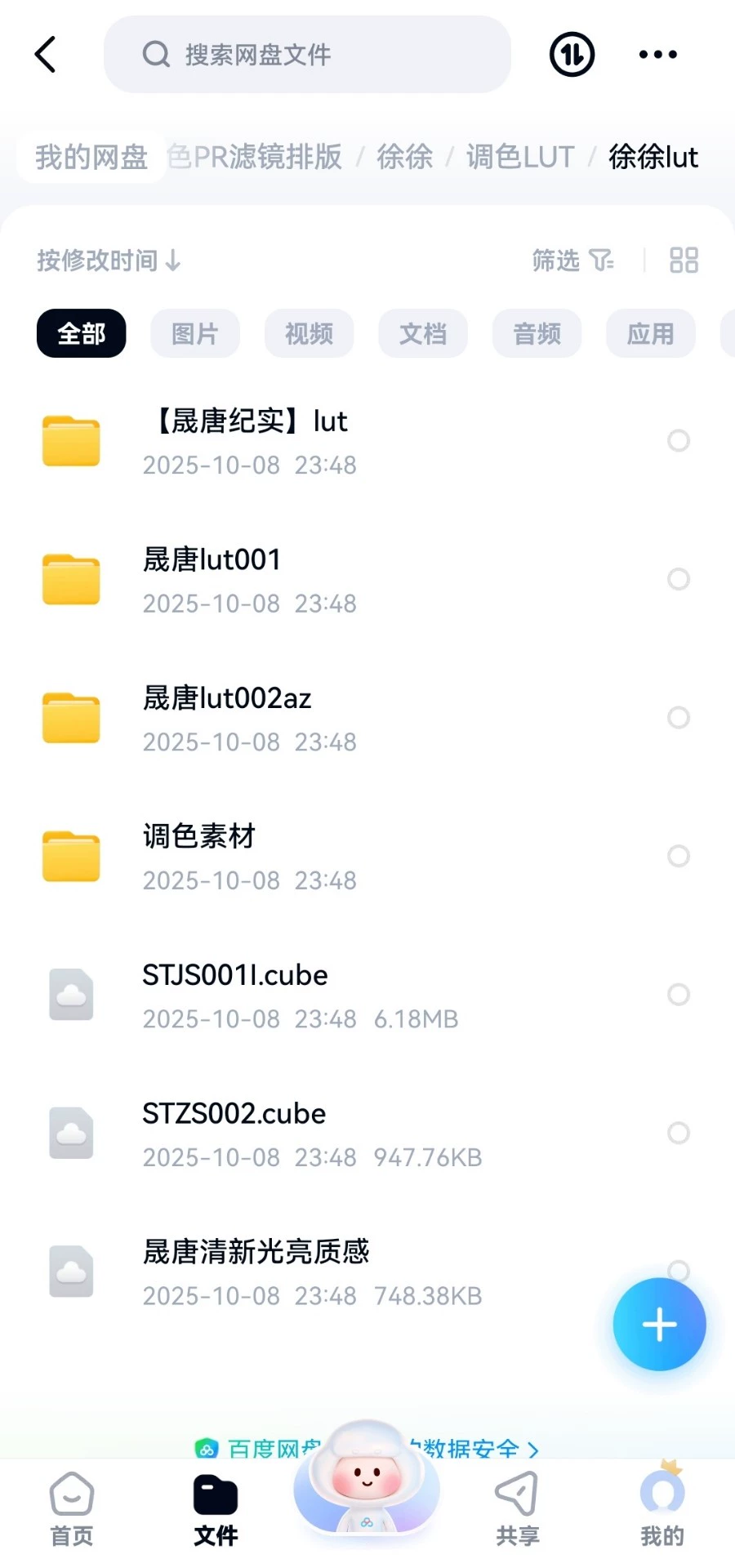Show only 文档 files
This screenshot has width=735, height=1568.
(x=422, y=333)
